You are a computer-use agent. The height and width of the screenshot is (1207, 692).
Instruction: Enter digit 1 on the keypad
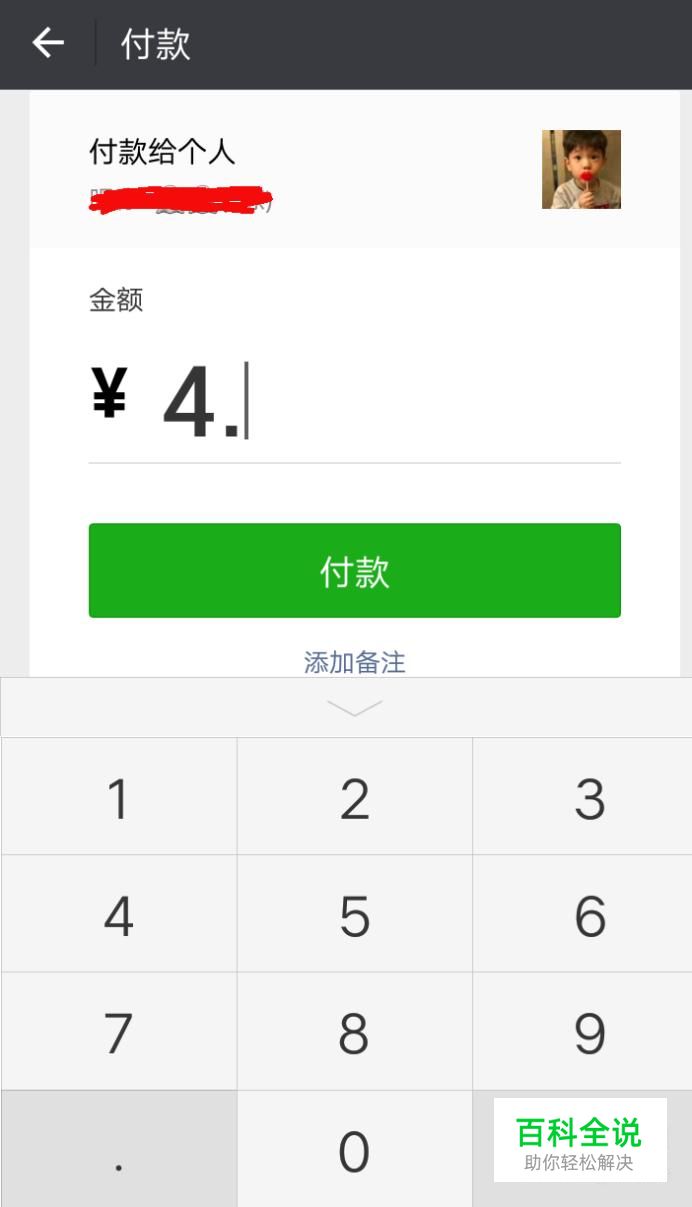point(119,797)
